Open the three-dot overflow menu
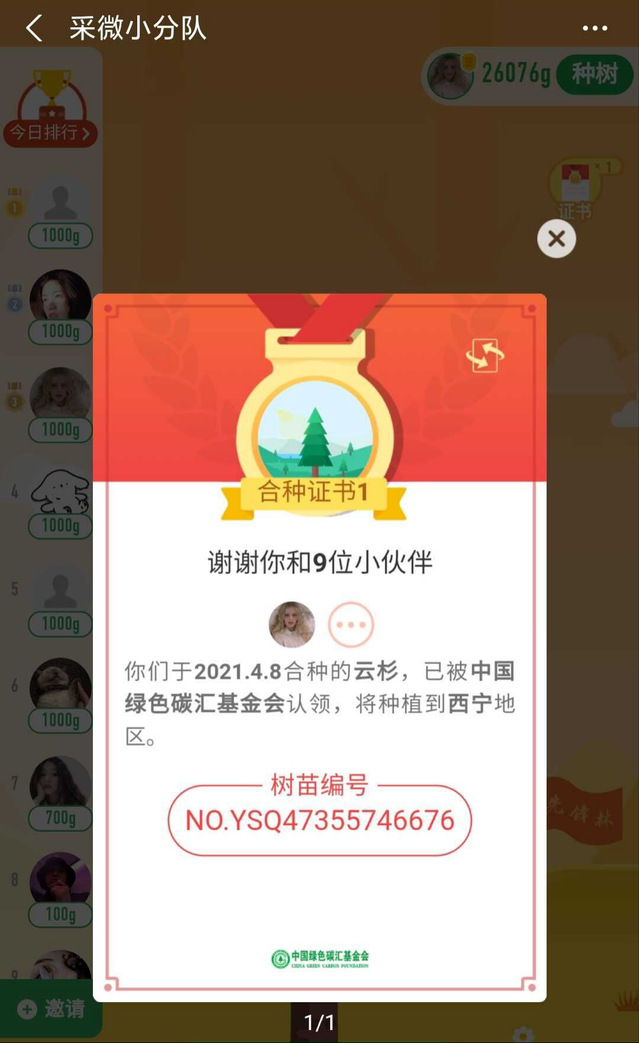 (595, 28)
